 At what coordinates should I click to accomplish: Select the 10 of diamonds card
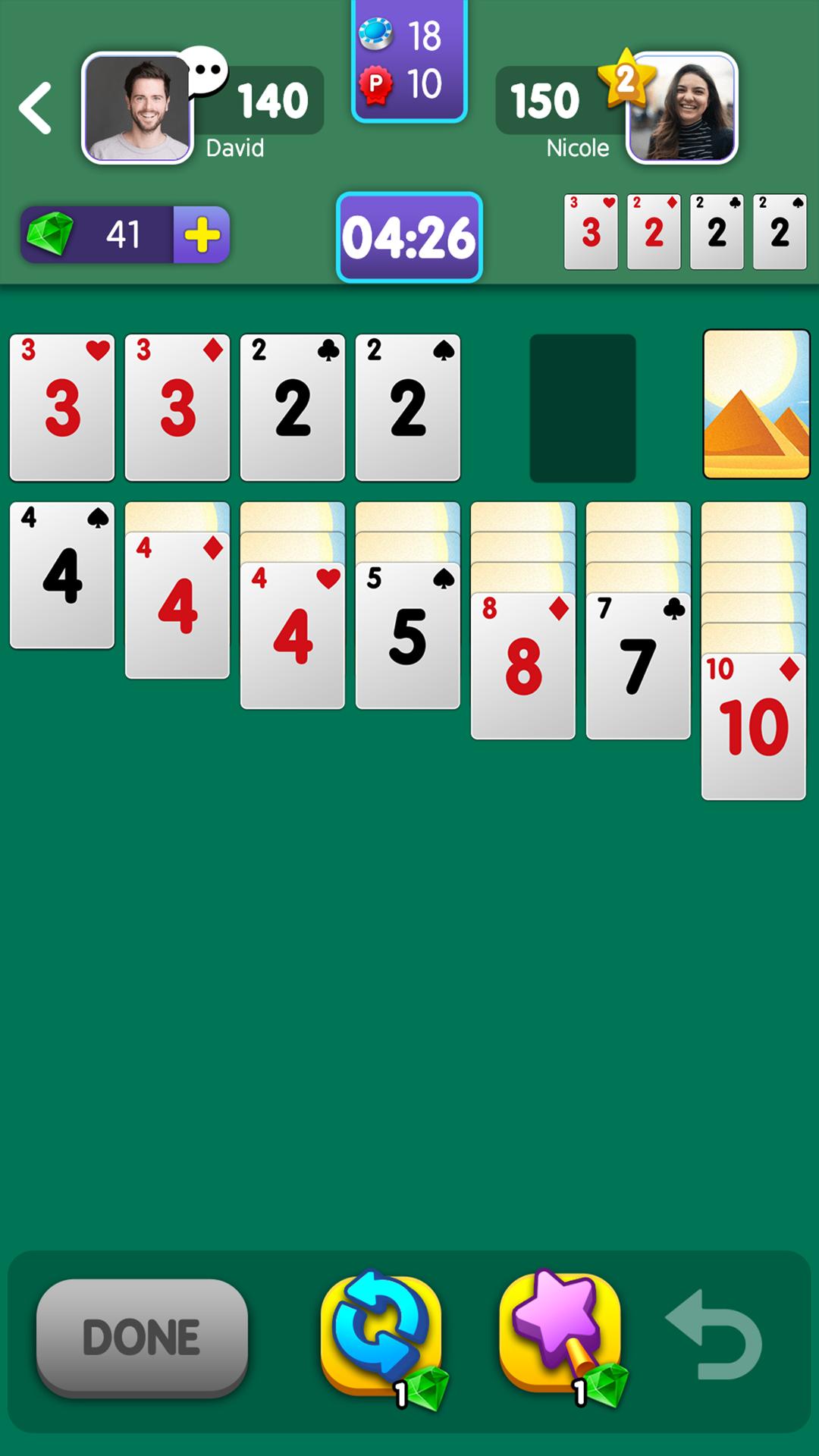[x=754, y=728]
